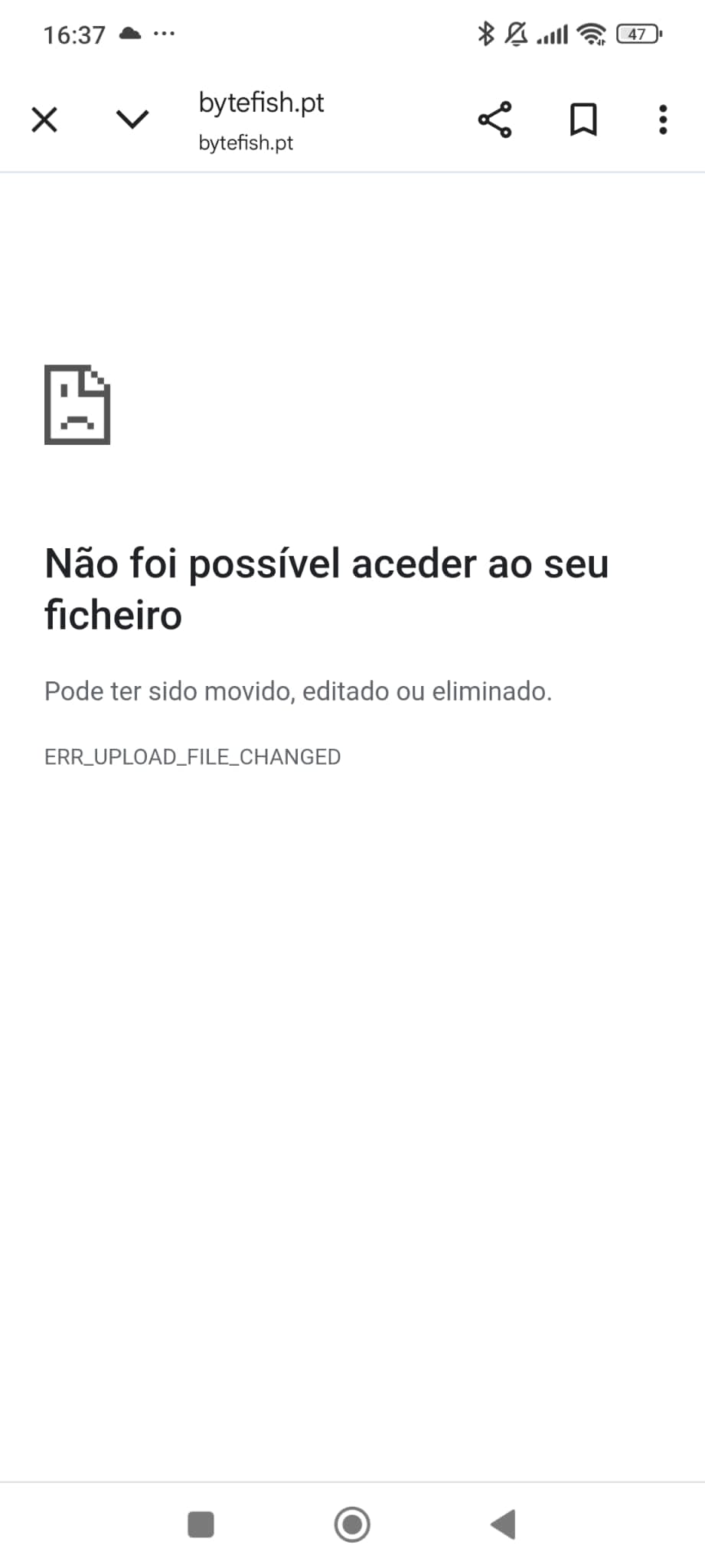This screenshot has width=705, height=1568.
Task: Bookmark this page
Action: point(583,119)
